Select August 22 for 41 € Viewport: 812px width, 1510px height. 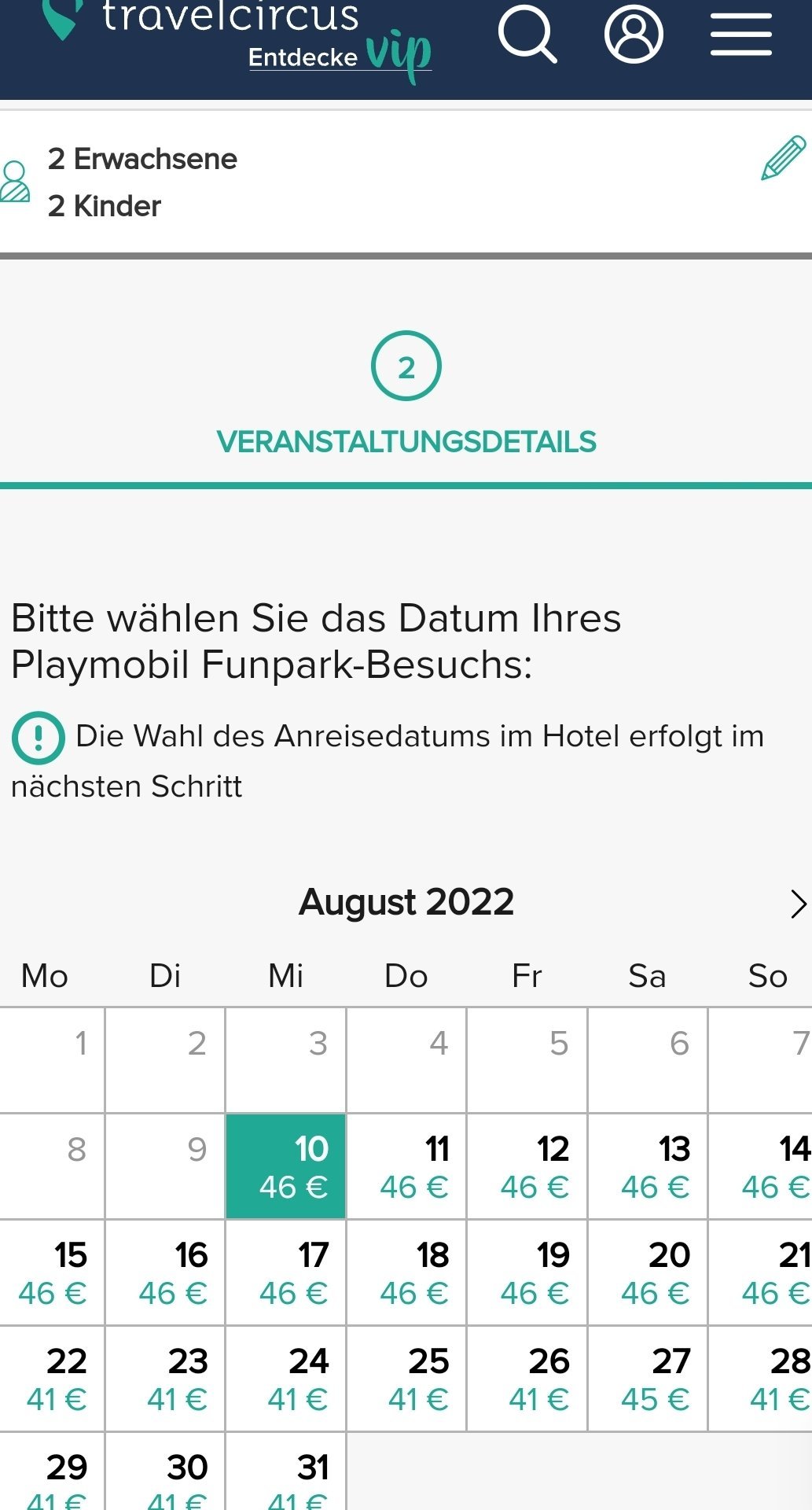[52, 1379]
